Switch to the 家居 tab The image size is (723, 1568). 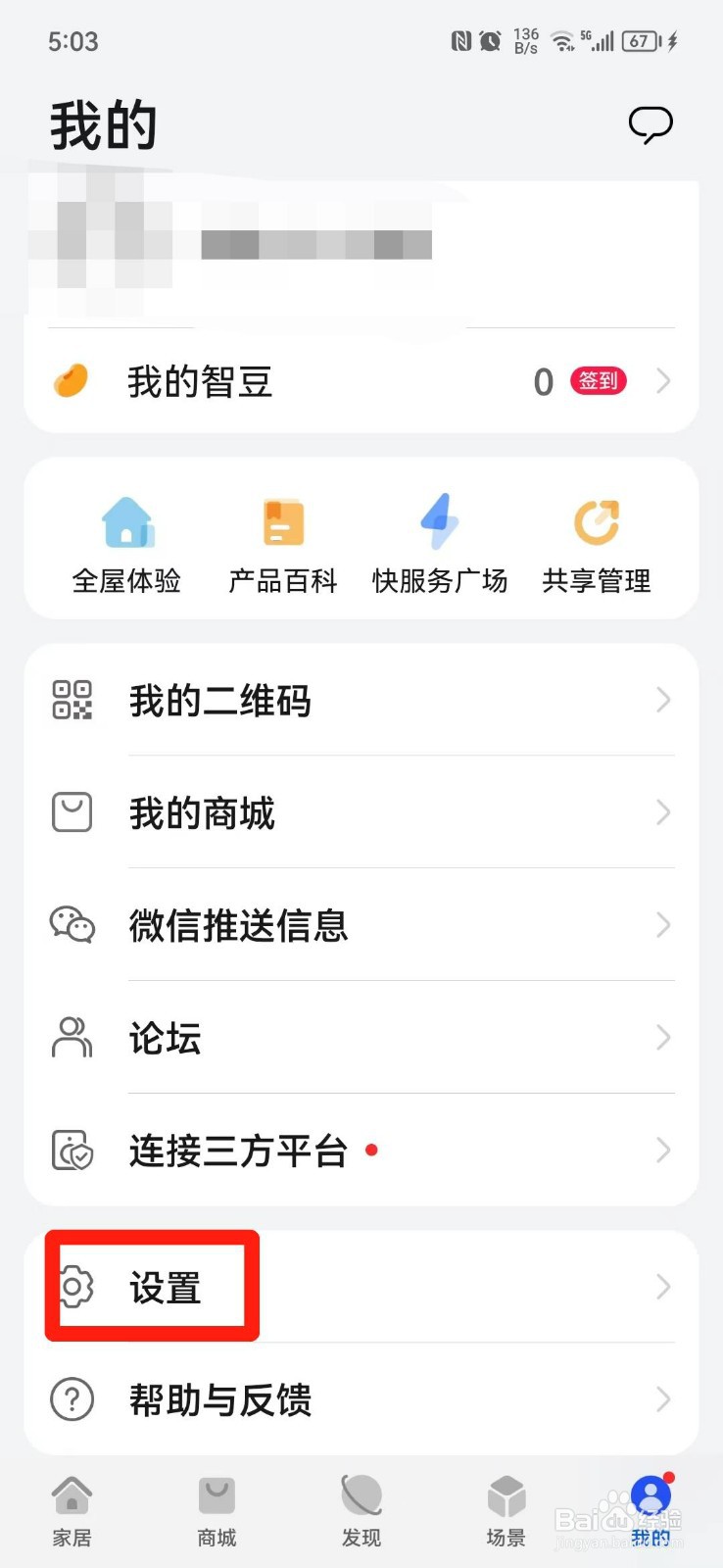(x=72, y=1511)
